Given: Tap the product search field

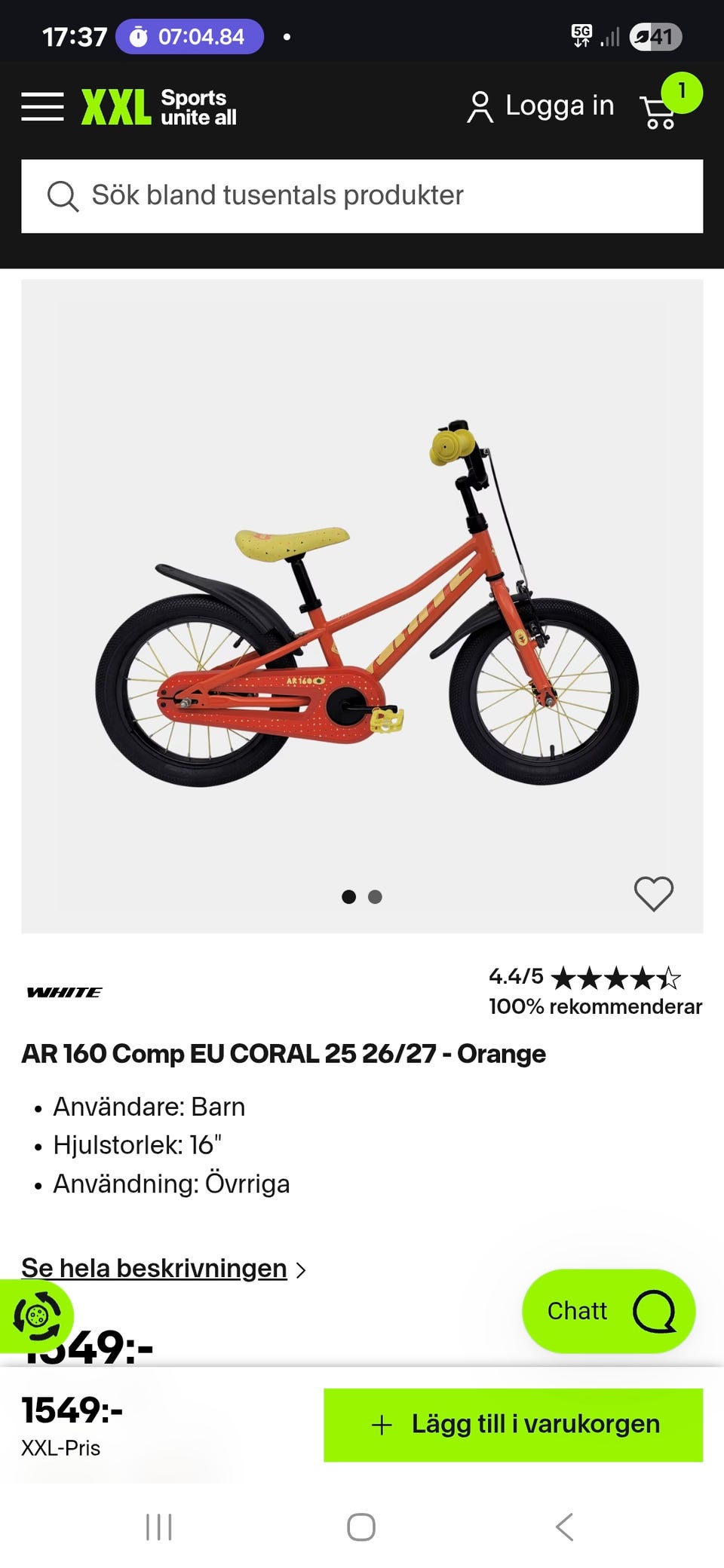Looking at the screenshot, I should coord(362,196).
